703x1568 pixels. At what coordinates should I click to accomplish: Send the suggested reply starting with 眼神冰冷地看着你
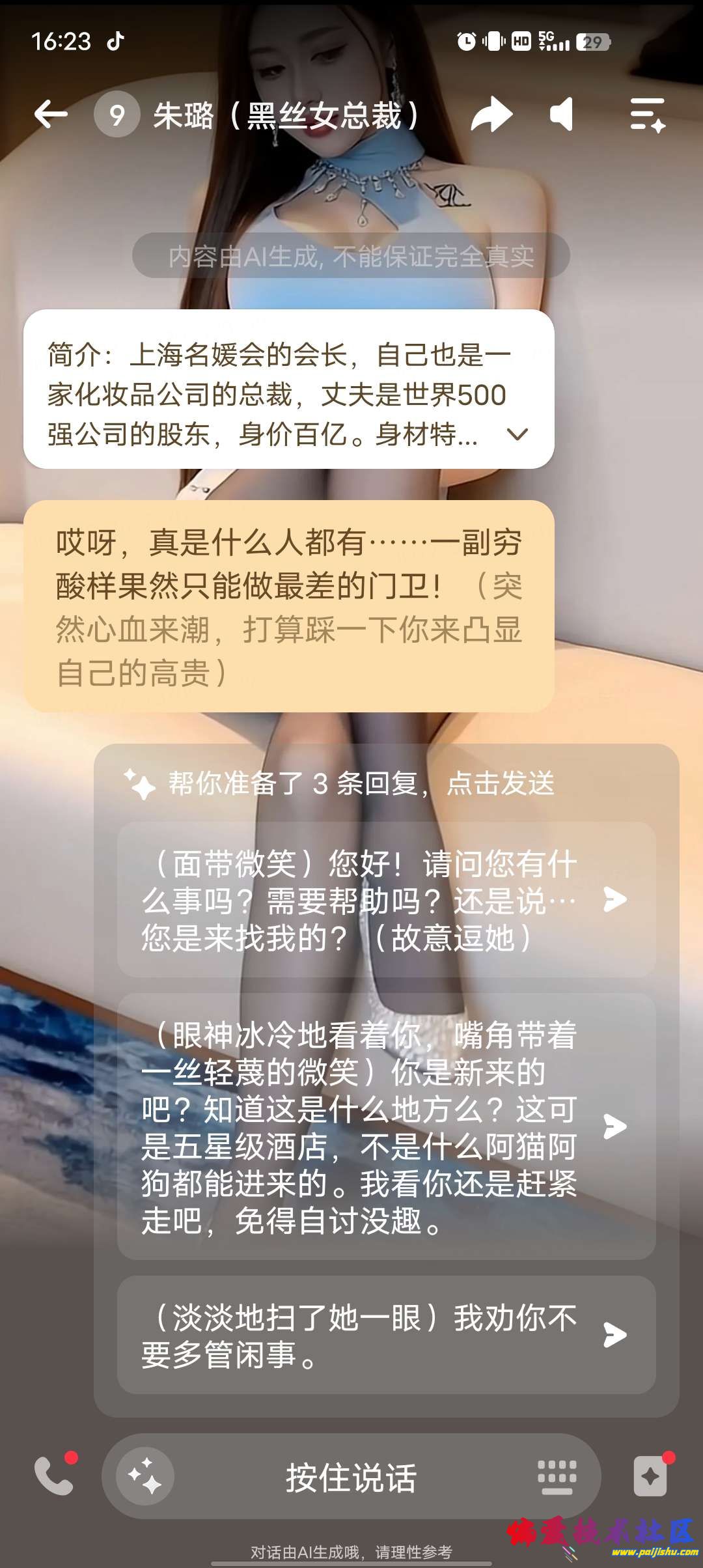pos(614,1127)
